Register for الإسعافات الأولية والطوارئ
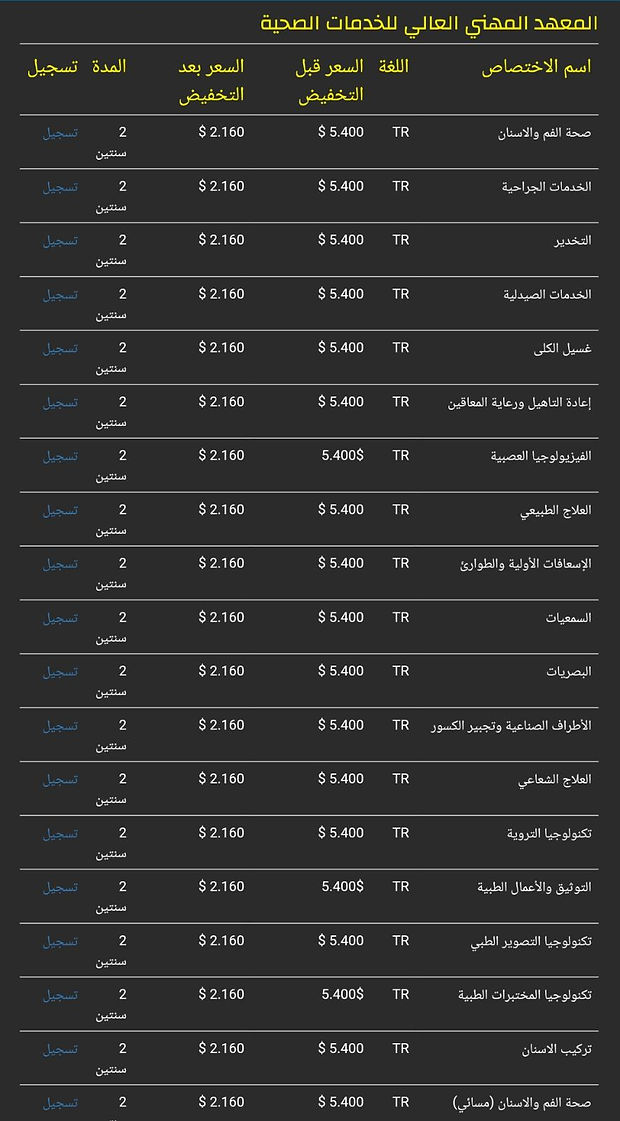The height and width of the screenshot is (1121, 620). pos(60,564)
